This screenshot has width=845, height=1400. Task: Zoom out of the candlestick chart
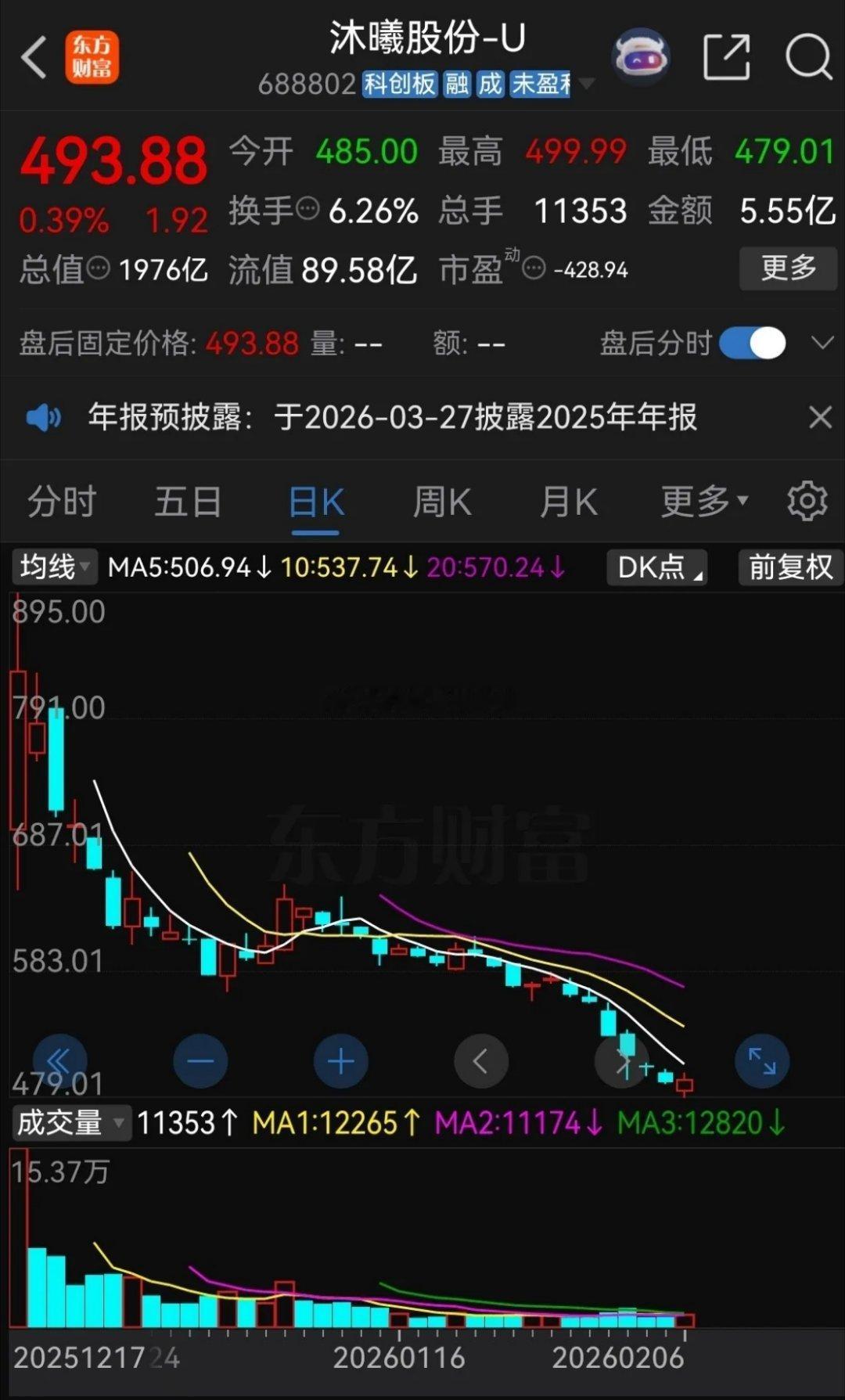click(200, 1060)
